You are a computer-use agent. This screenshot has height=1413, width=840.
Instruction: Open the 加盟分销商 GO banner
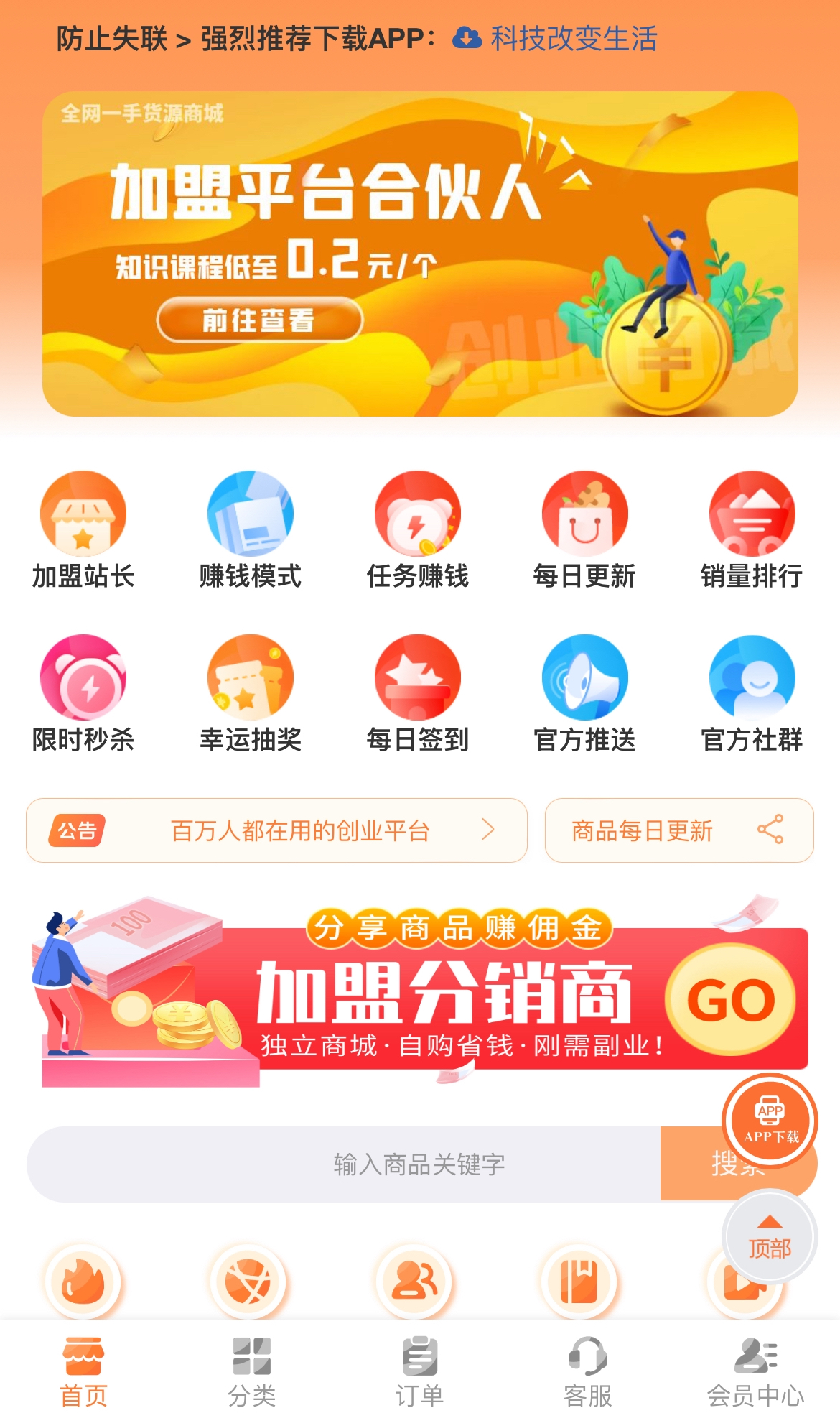click(420, 990)
